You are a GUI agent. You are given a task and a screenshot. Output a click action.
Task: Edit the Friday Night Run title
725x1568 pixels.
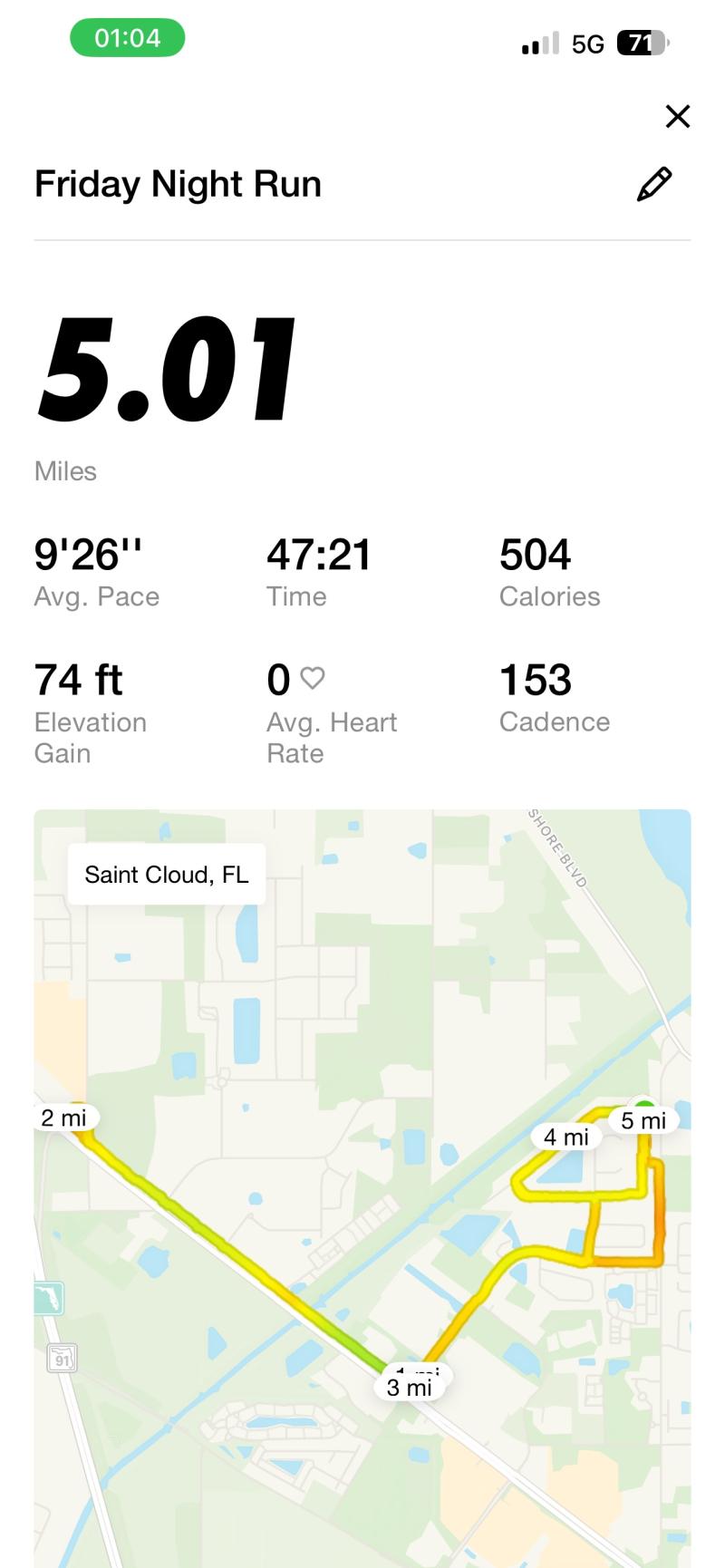tap(654, 184)
